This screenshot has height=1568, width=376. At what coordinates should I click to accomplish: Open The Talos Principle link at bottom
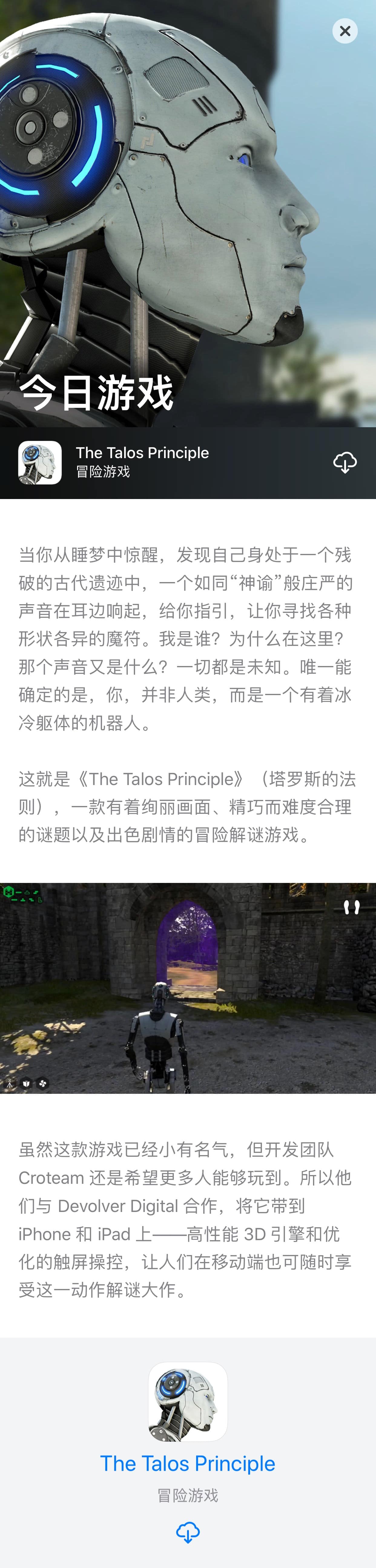(x=187, y=1463)
